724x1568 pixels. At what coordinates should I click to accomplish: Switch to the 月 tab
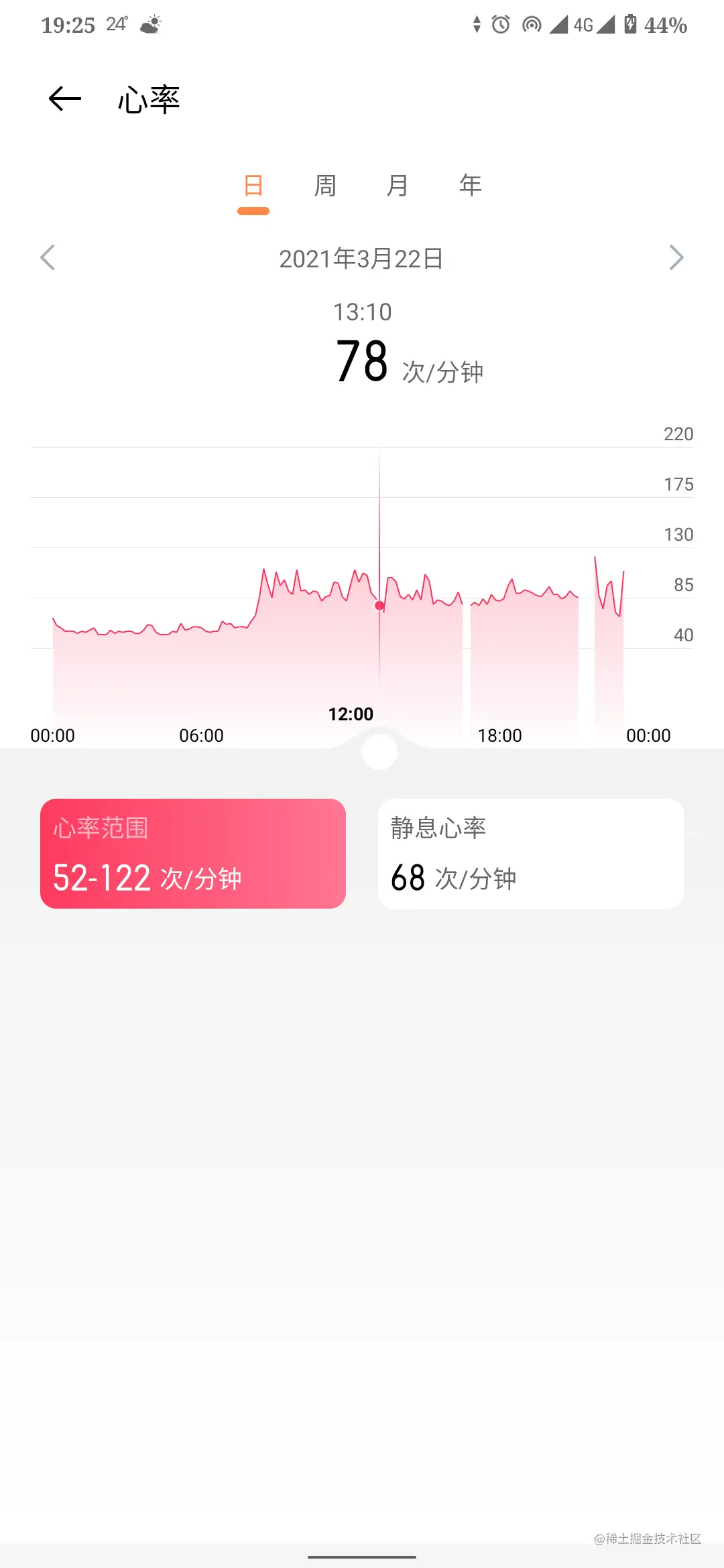[x=398, y=186]
